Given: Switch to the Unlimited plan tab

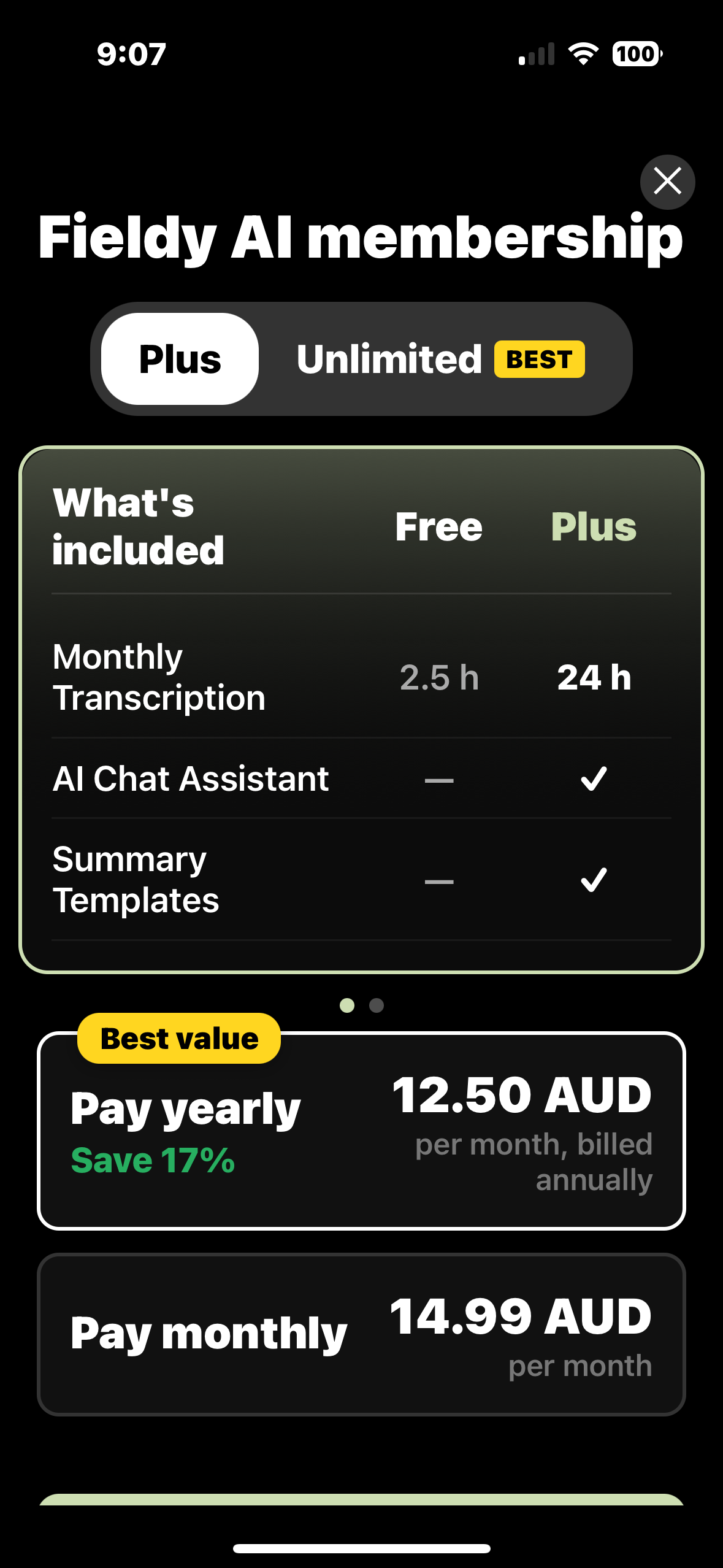Looking at the screenshot, I should (440, 359).
